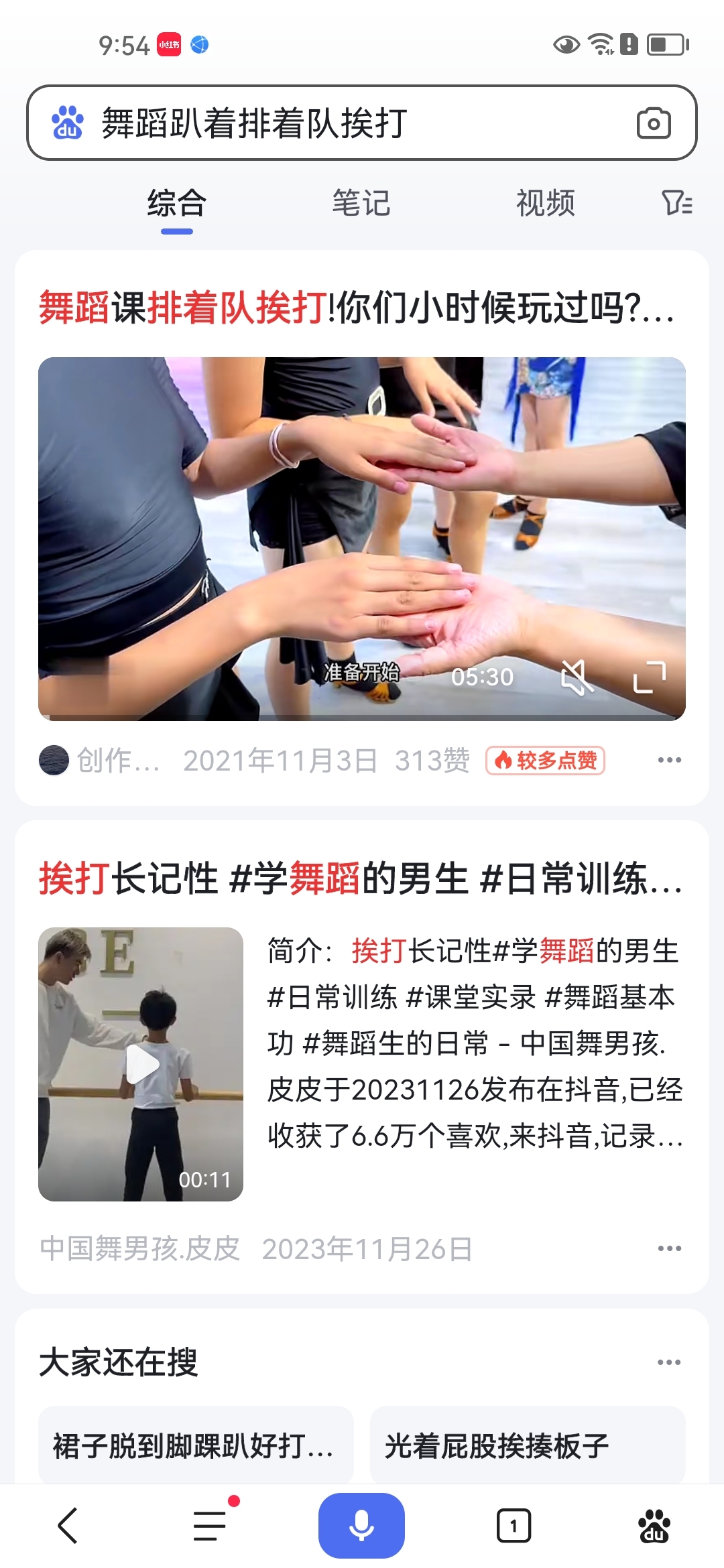Open more options for 中国舞男孩.皮皮 result

pos(669,1248)
